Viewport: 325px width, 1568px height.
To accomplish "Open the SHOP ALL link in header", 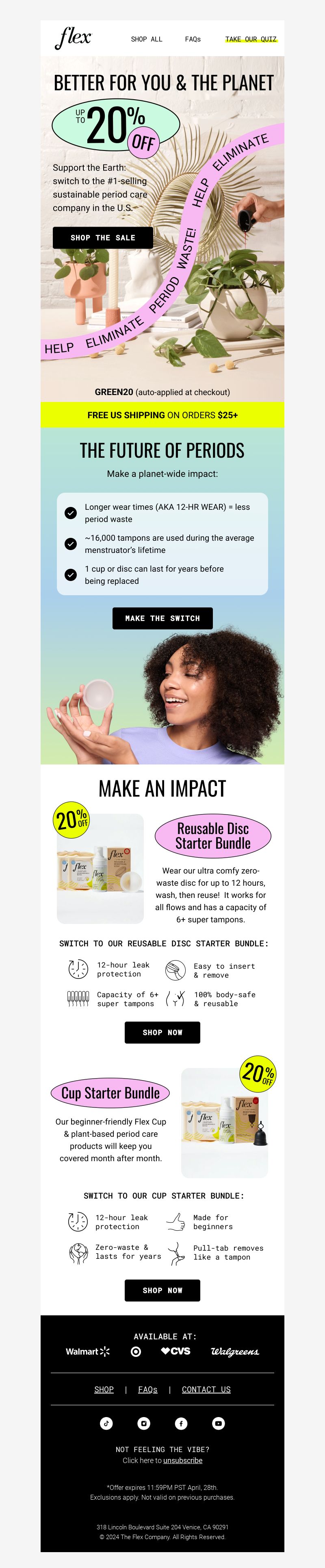I will (146, 39).
